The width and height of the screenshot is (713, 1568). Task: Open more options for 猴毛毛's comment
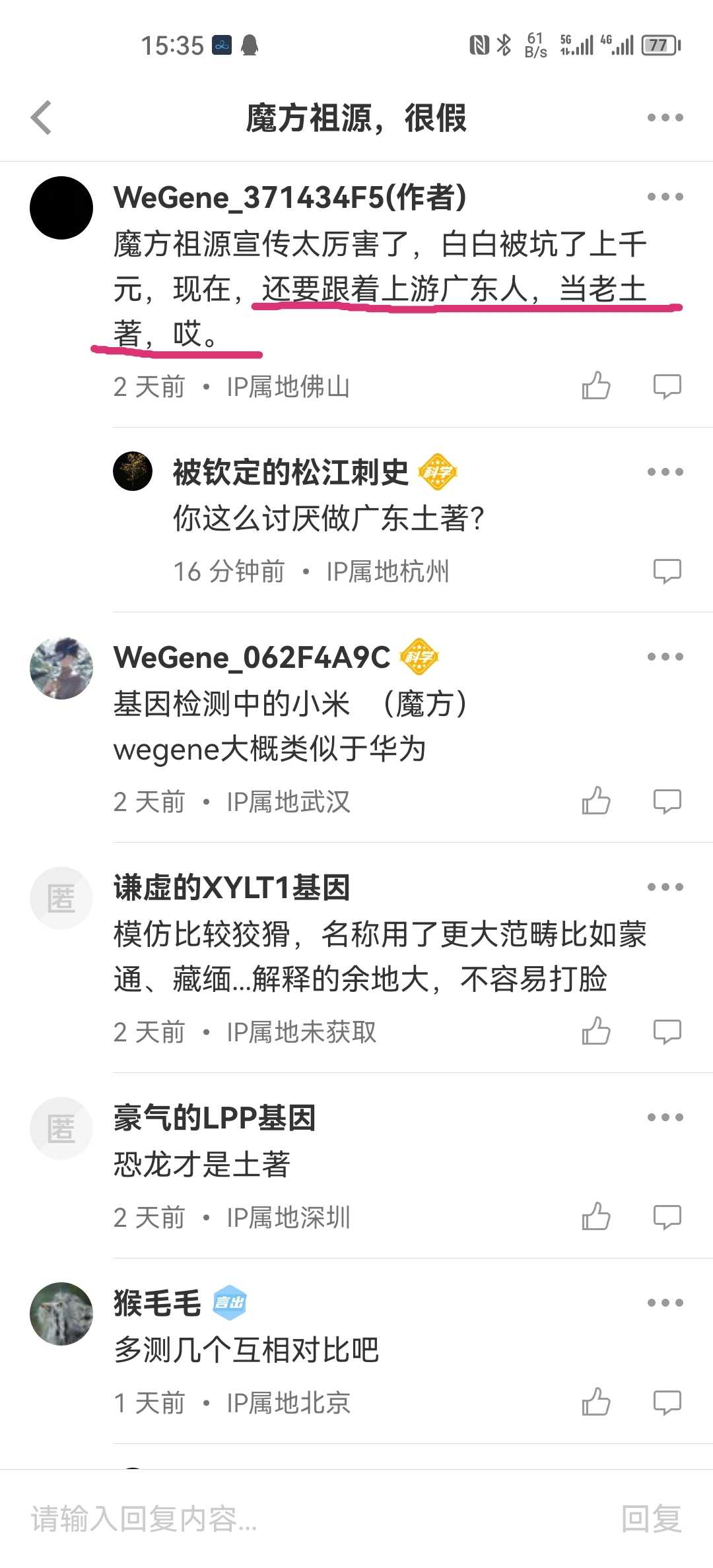click(x=665, y=1303)
